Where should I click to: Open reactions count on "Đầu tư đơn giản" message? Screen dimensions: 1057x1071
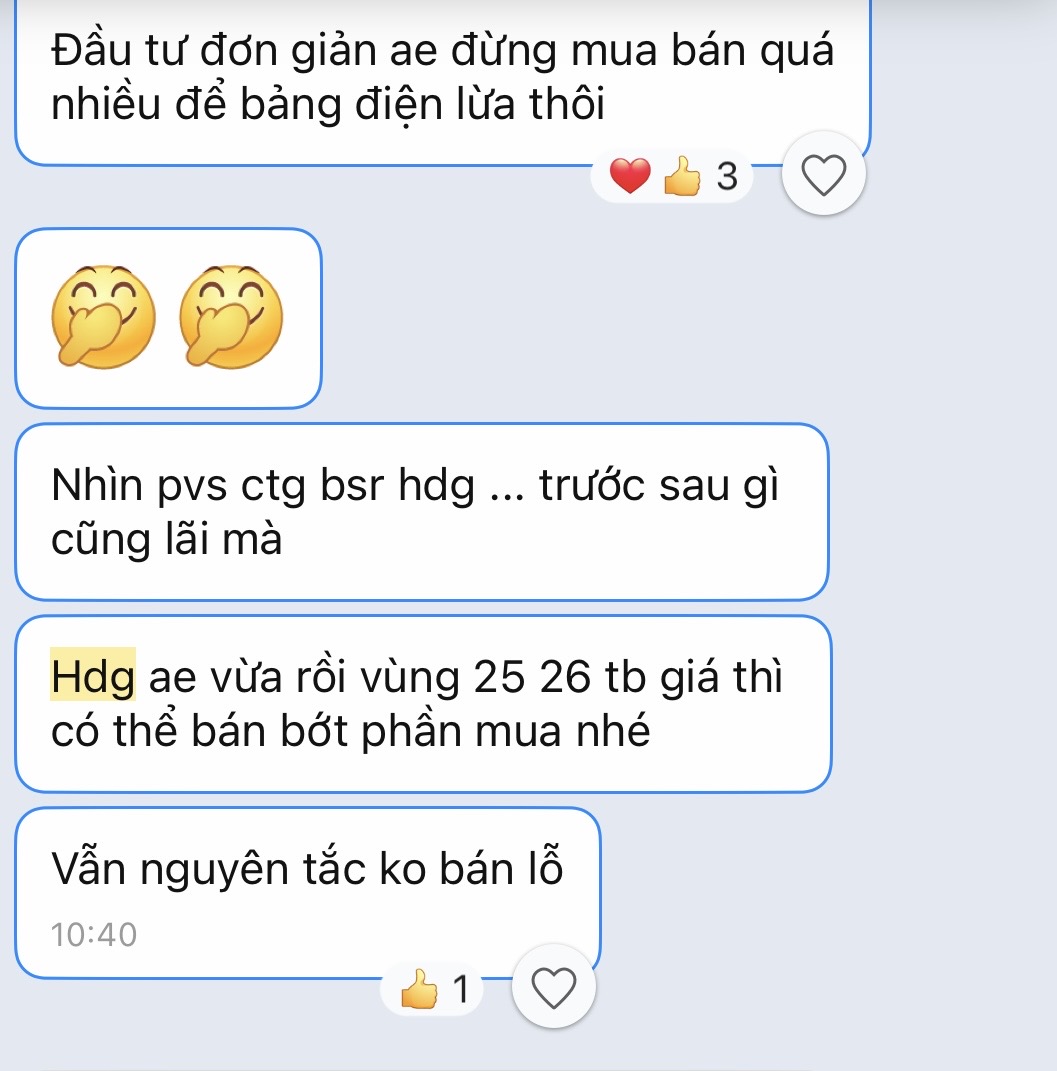coord(672,178)
